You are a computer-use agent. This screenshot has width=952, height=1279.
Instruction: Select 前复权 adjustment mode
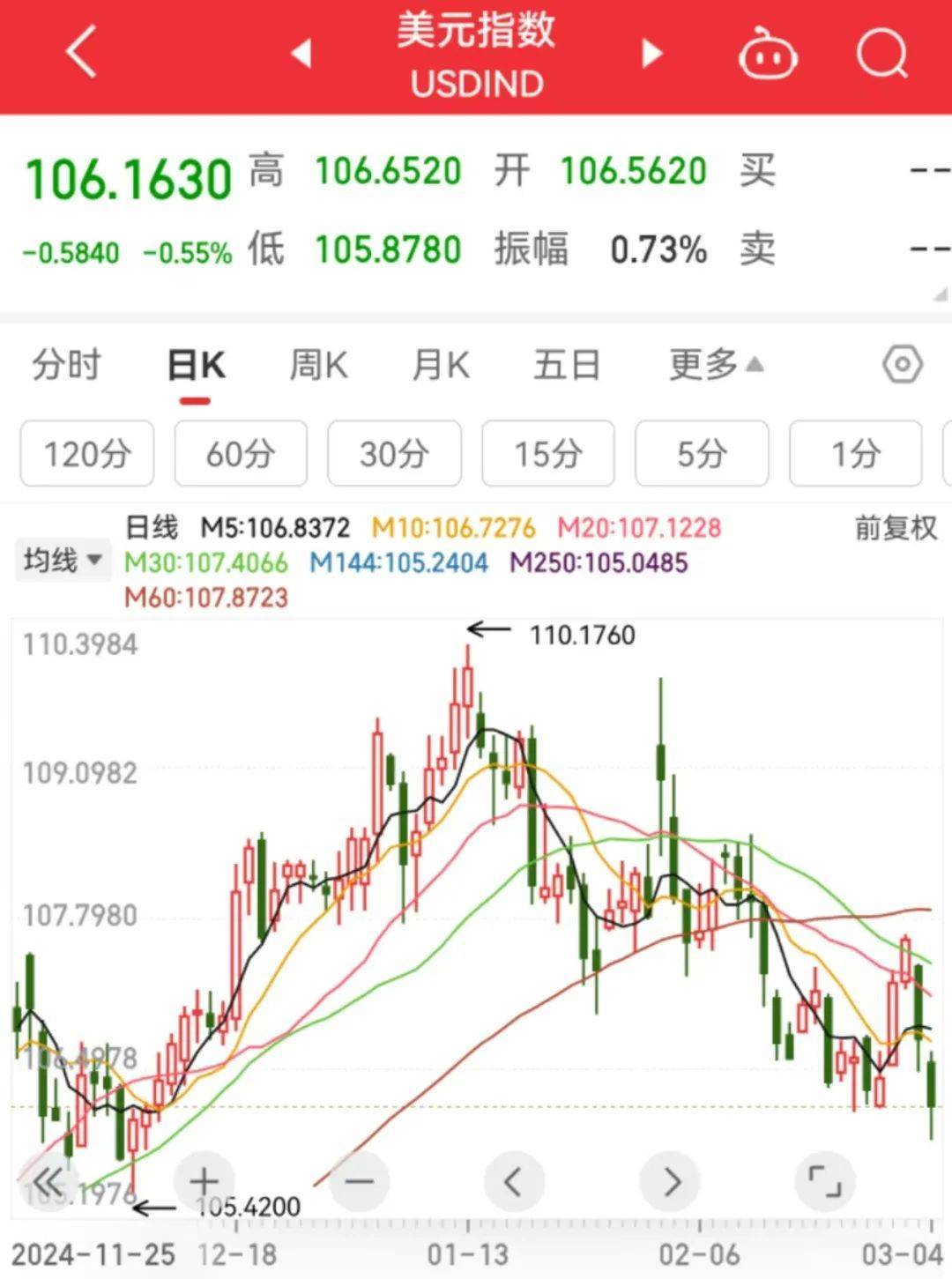(x=893, y=527)
